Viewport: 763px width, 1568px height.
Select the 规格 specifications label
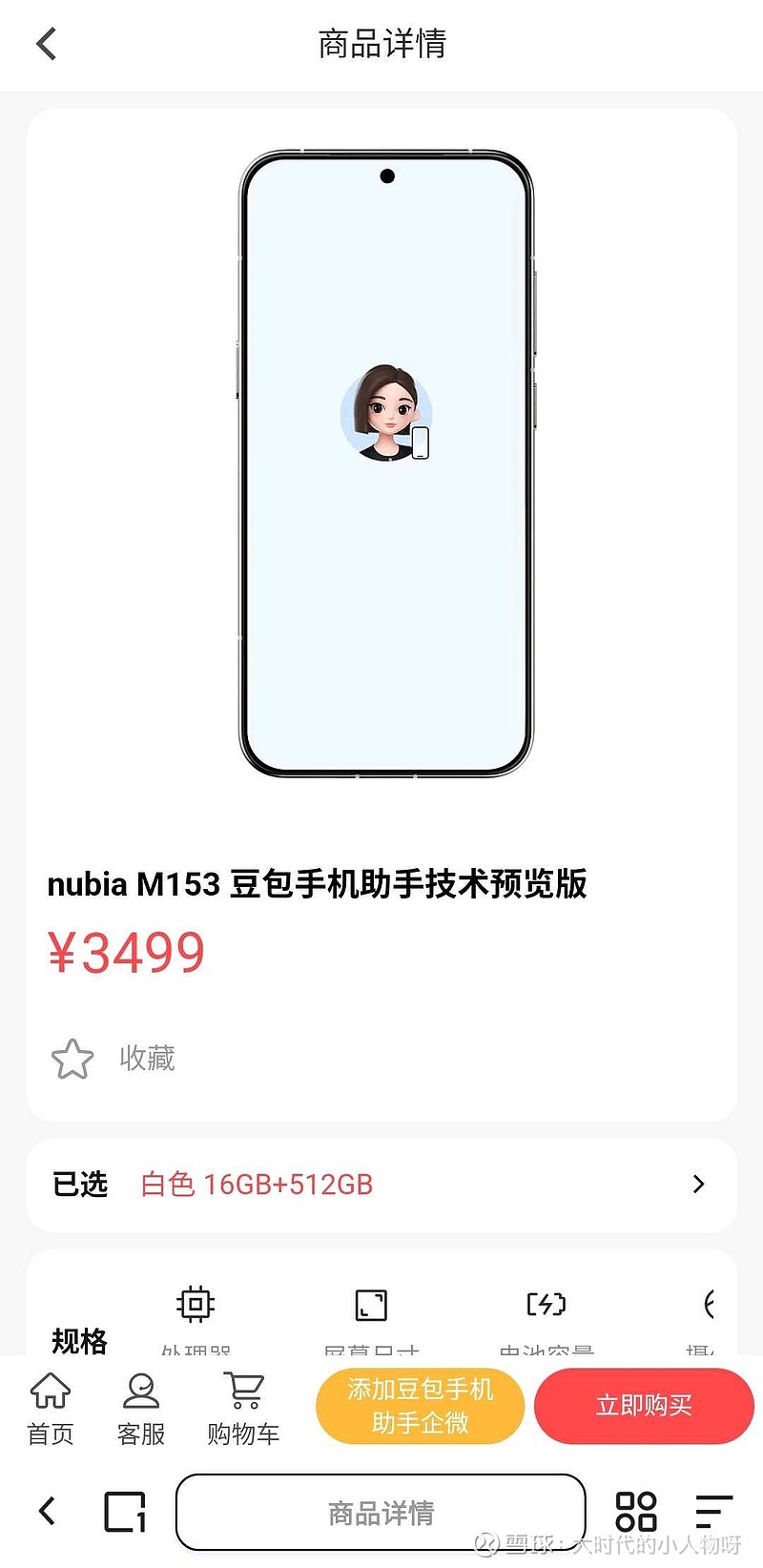click(x=79, y=1341)
